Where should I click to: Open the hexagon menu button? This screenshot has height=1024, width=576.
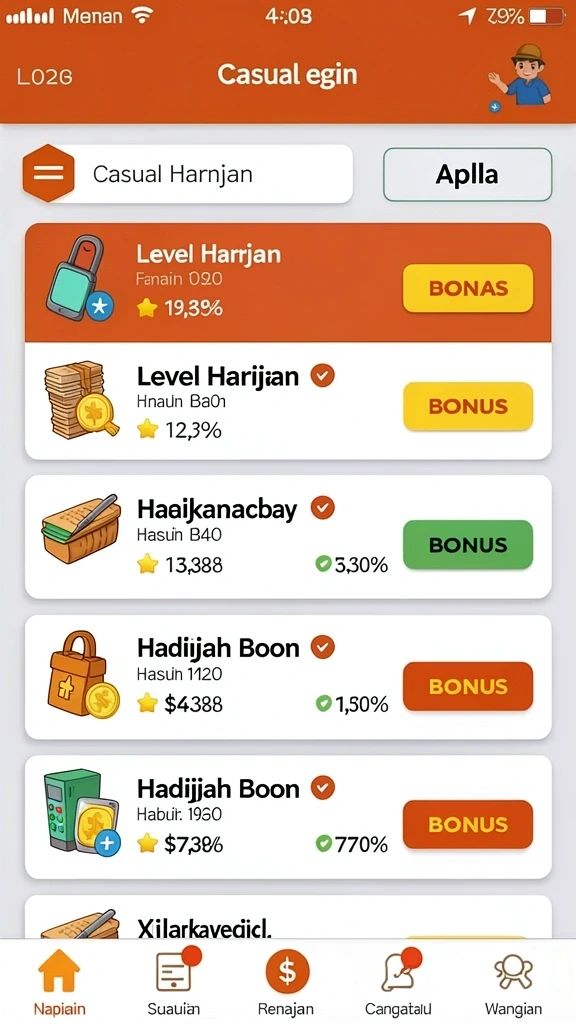pyautogui.click(x=48, y=174)
